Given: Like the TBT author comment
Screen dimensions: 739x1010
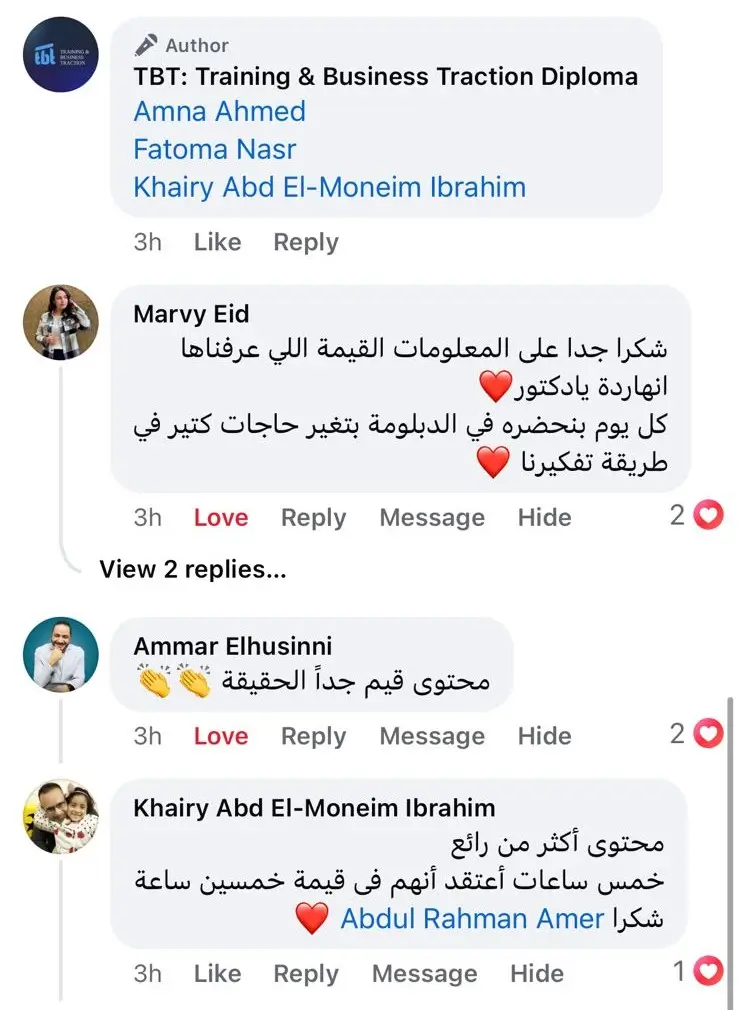Looking at the screenshot, I should [x=217, y=242].
